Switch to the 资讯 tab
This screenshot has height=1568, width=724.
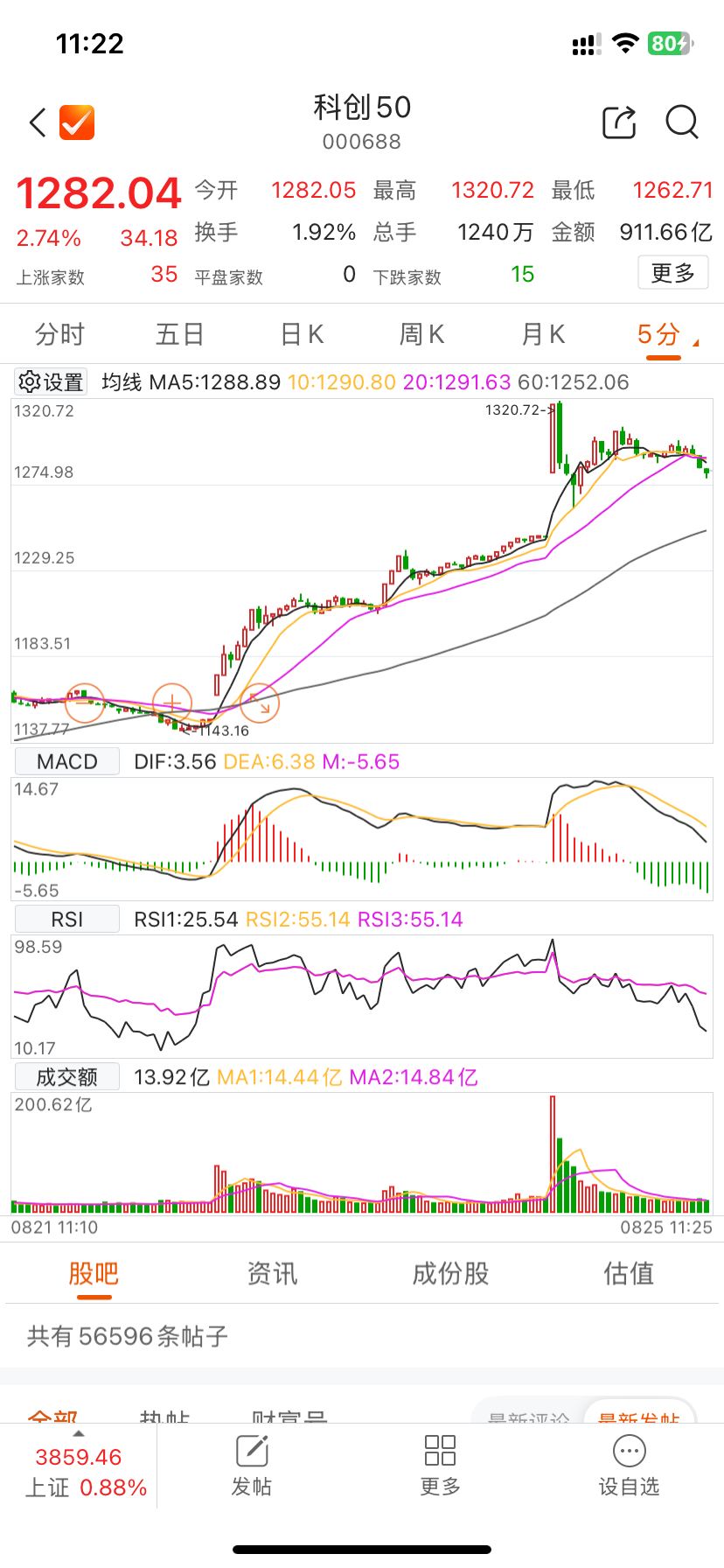coord(272,1274)
